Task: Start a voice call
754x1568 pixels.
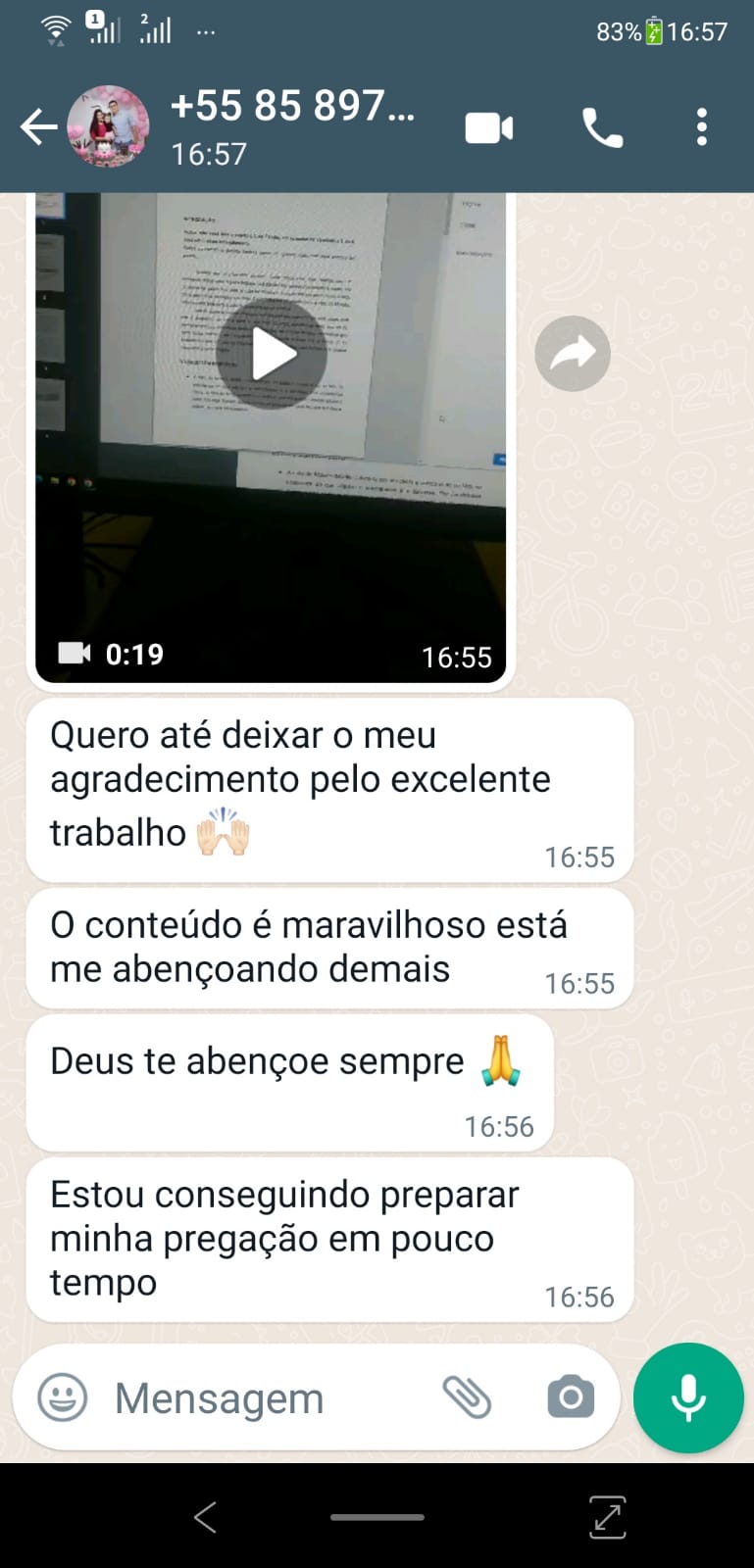Action: tap(602, 127)
